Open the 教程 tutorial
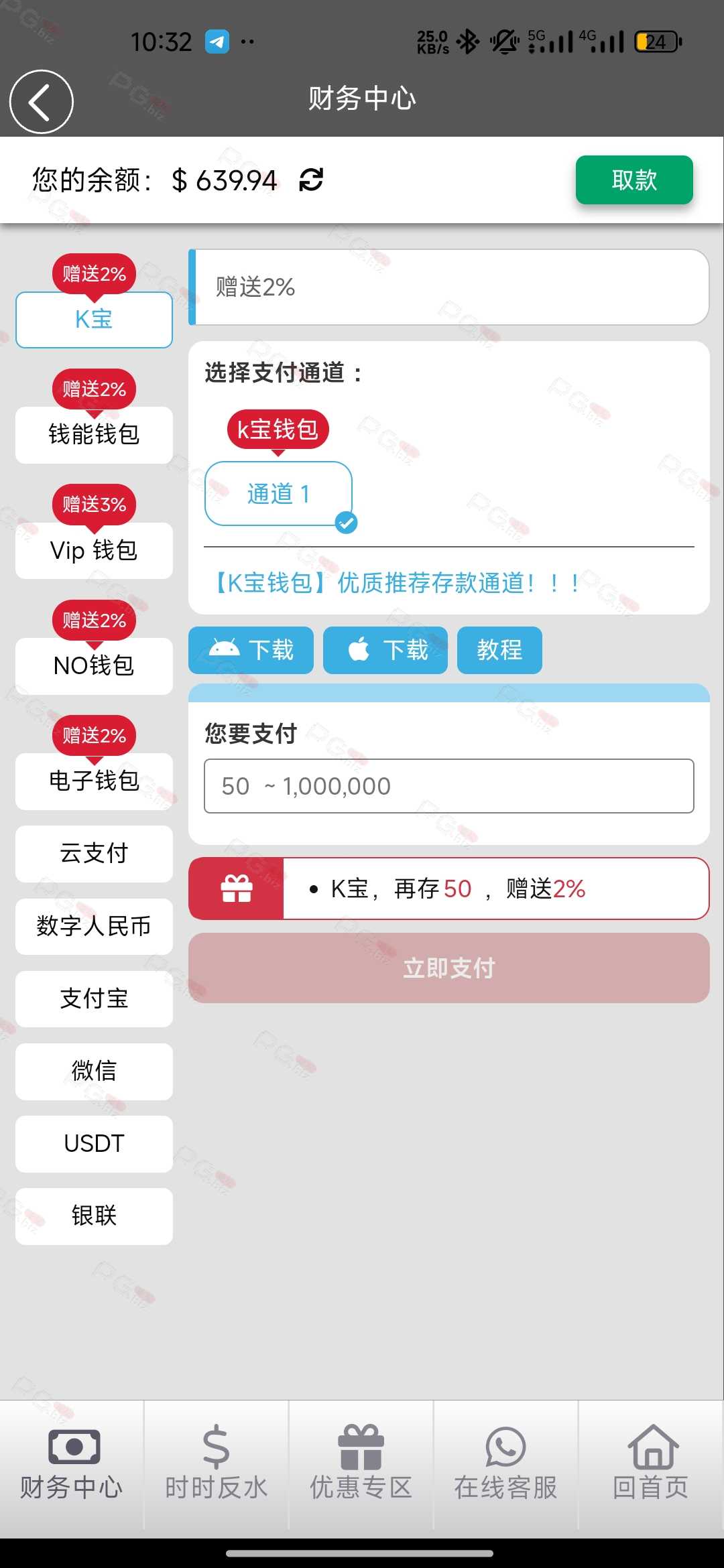 click(499, 650)
